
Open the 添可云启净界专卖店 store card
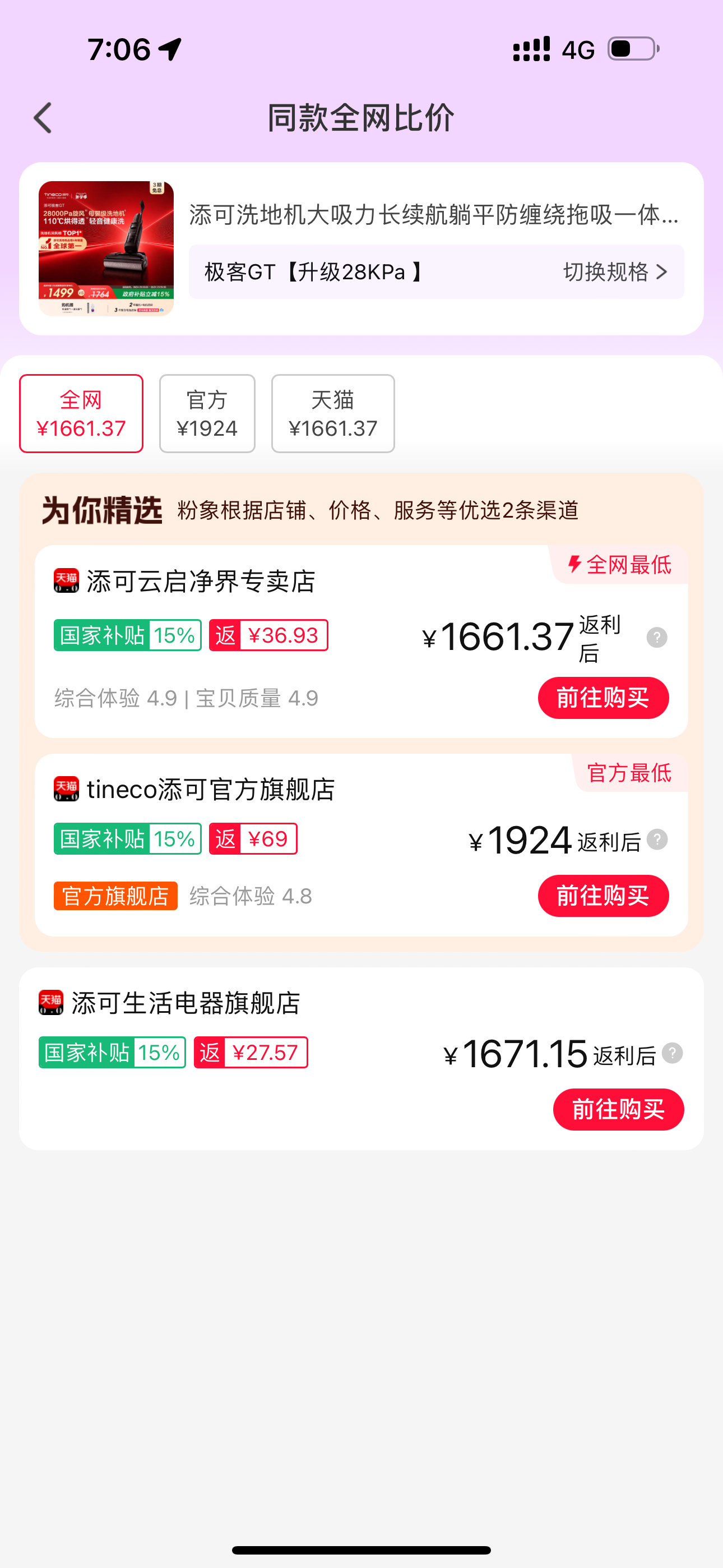pyautogui.click(x=361, y=642)
